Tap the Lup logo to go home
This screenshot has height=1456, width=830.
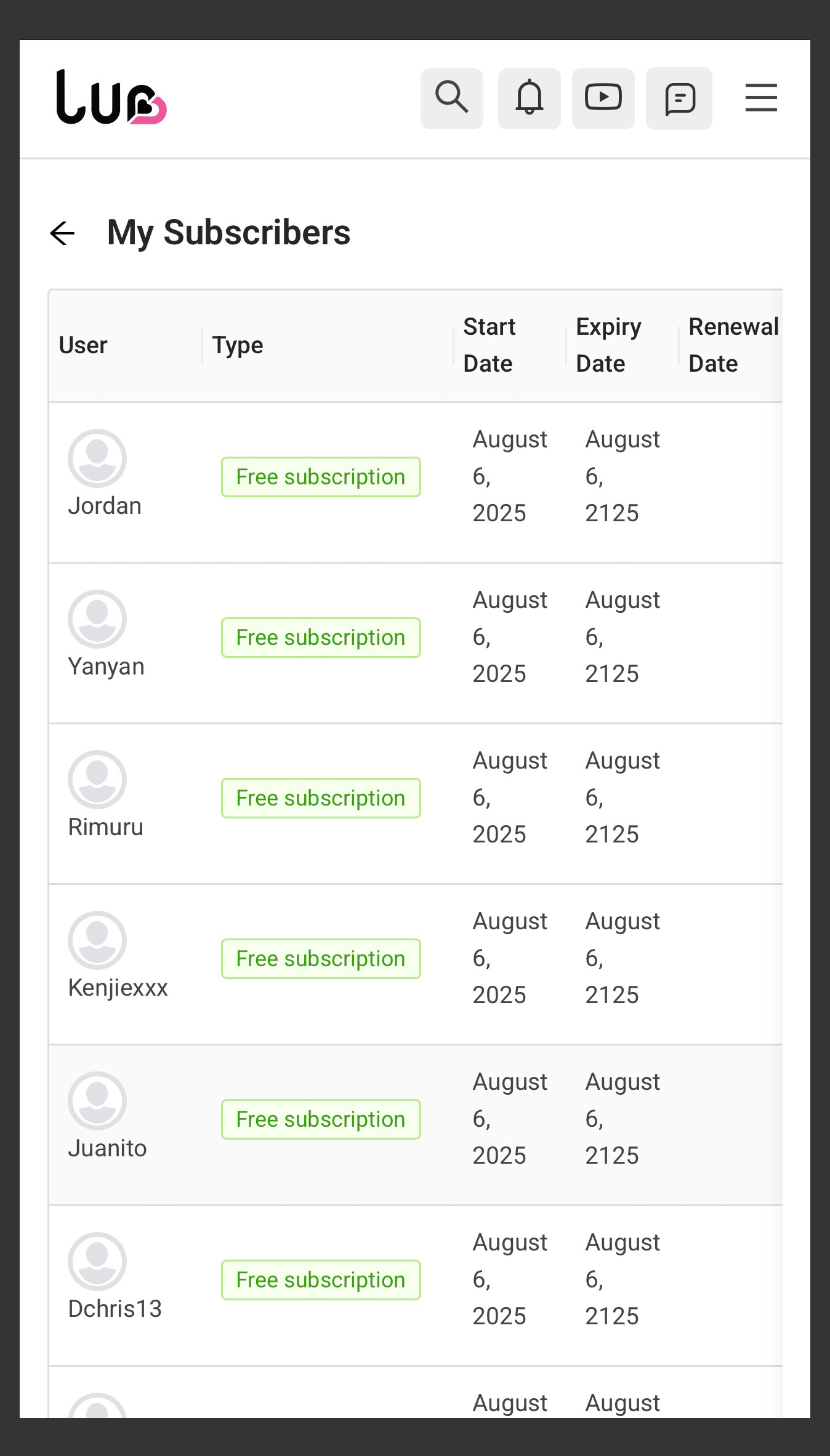111,97
